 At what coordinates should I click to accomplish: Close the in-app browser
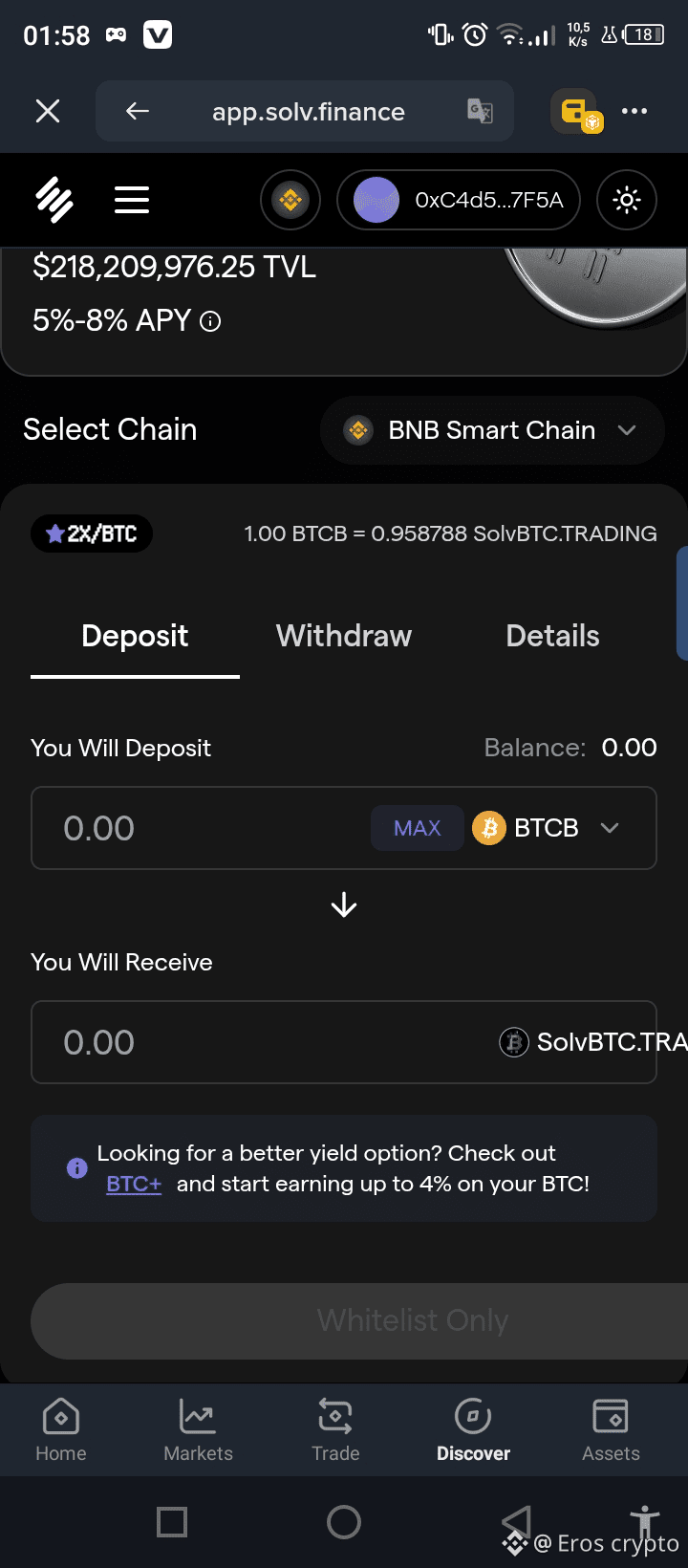48,112
